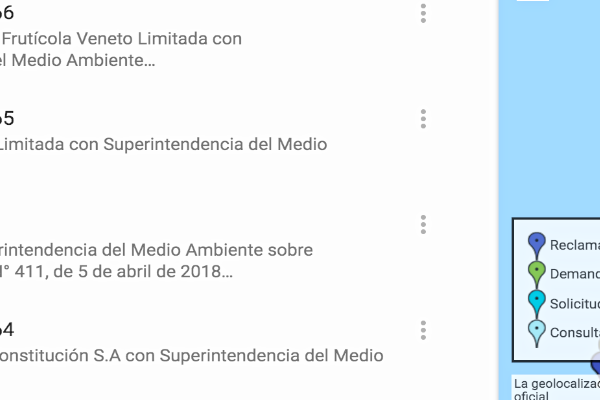The height and width of the screenshot is (400, 600).
Task: Open overflow menu for Constitución S.A entry
Action: (x=424, y=330)
